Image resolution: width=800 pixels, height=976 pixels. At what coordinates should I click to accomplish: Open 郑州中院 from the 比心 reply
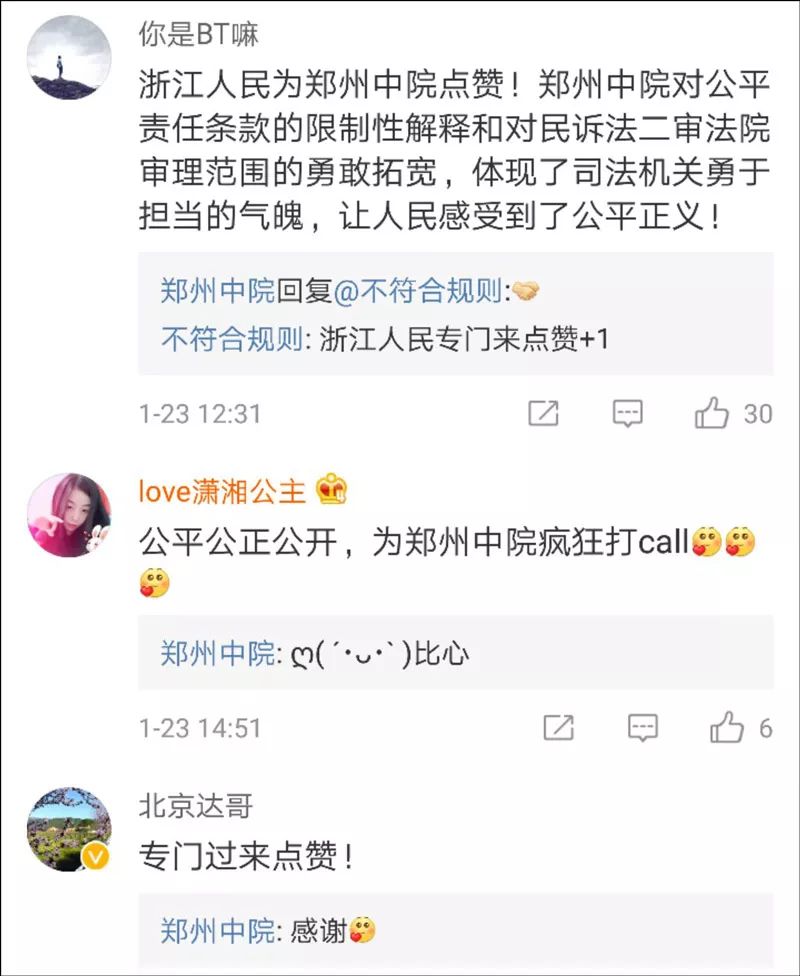217,655
